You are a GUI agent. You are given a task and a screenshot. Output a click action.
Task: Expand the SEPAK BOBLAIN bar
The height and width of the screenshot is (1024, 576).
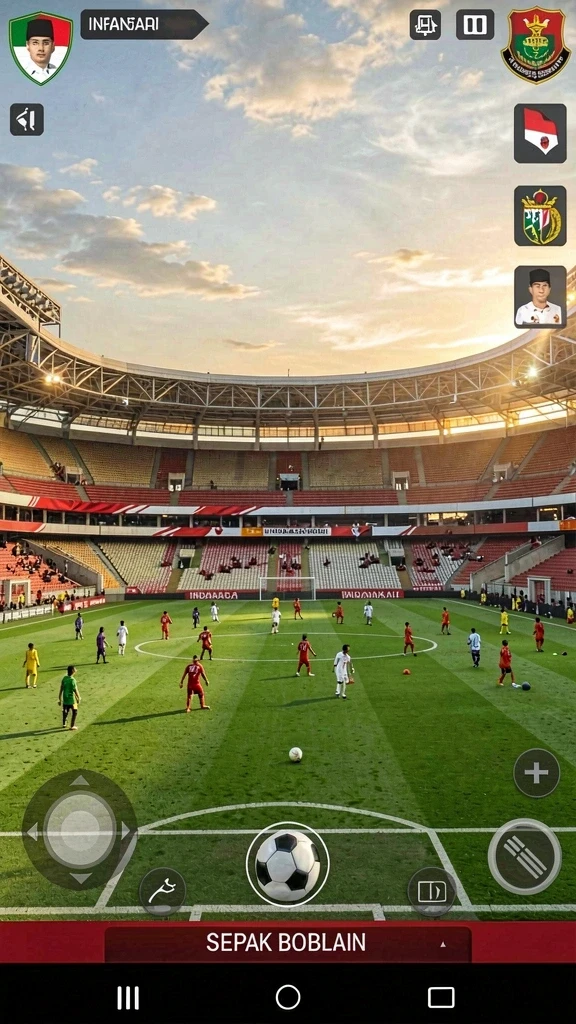pyautogui.click(x=288, y=943)
